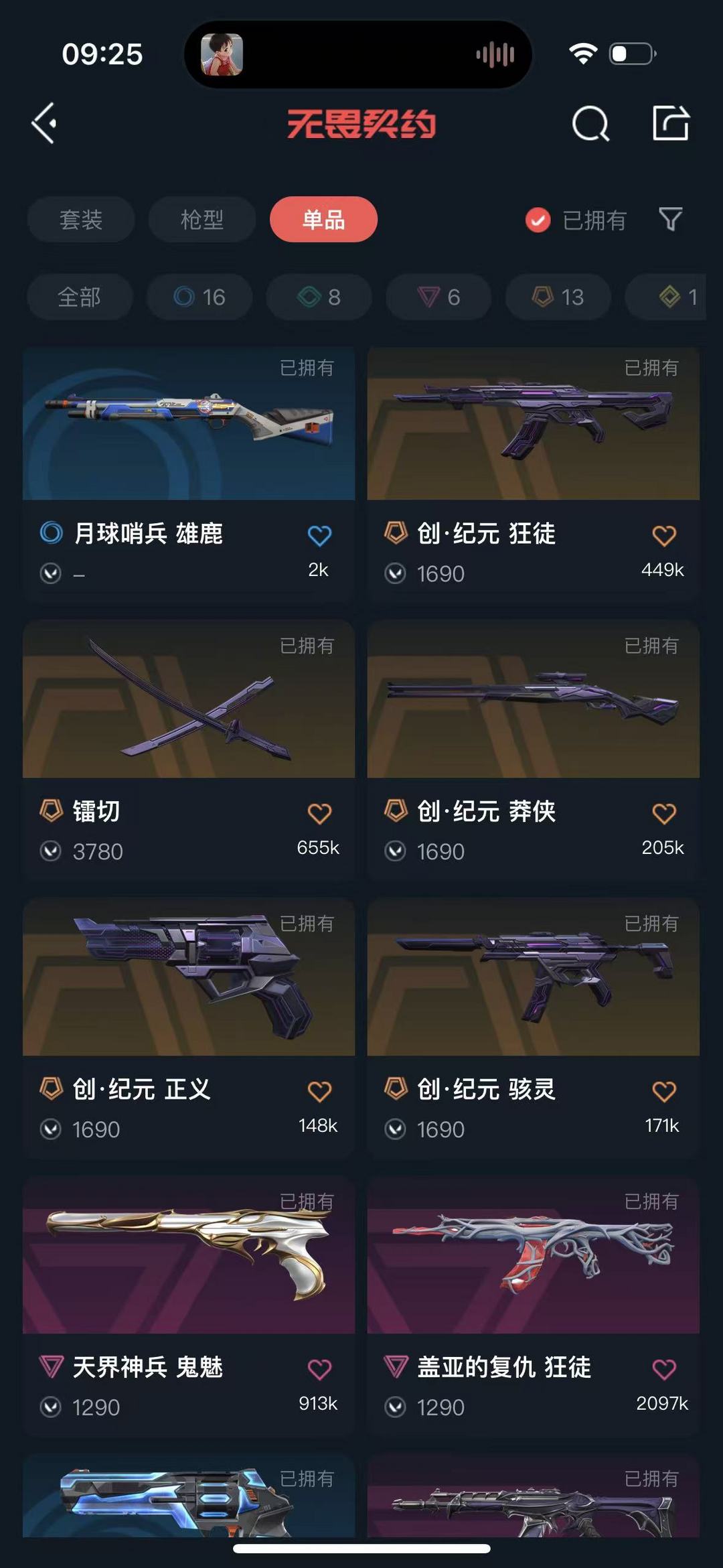Viewport: 723px width, 1568px height.
Task: Tap the share icon in header
Action: 671,123
